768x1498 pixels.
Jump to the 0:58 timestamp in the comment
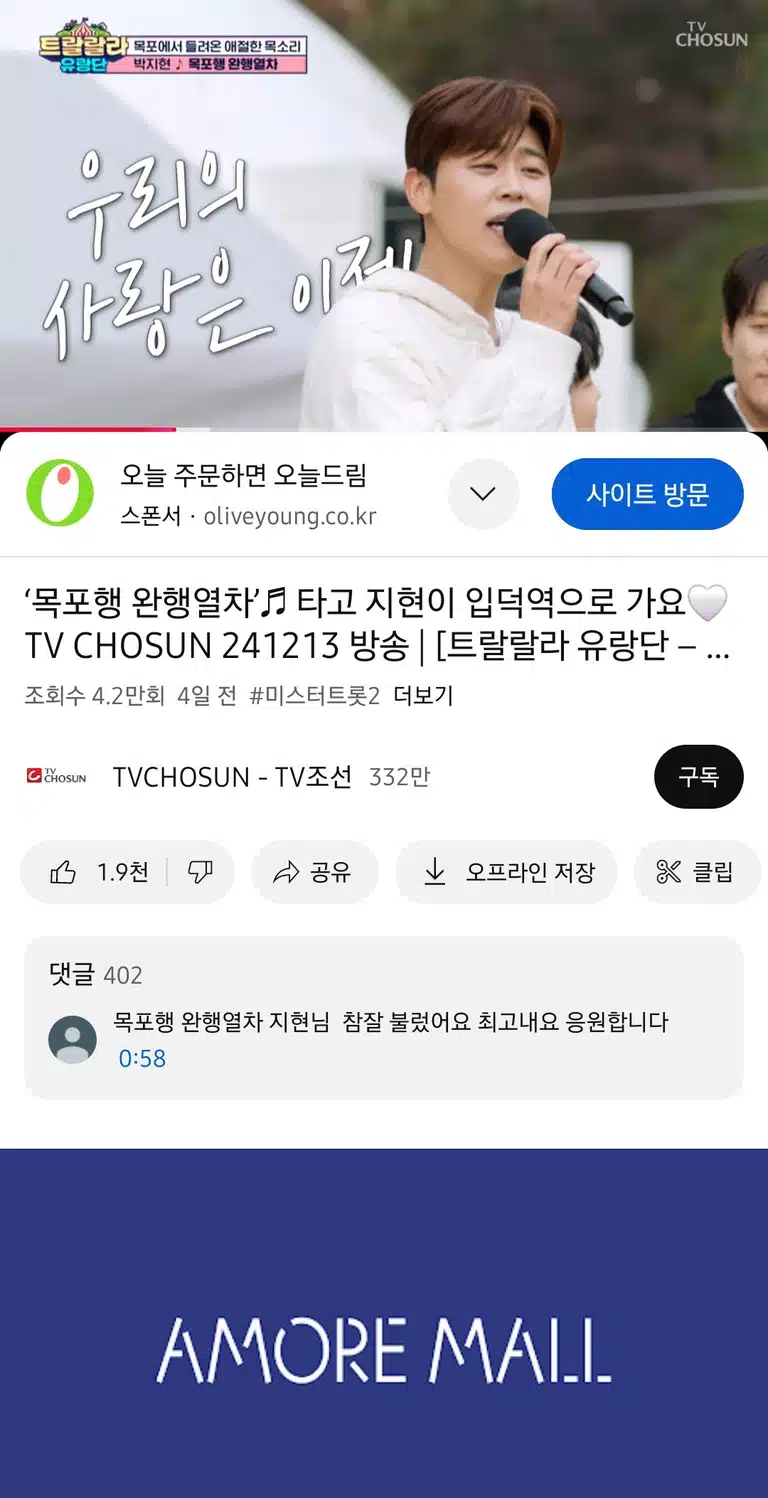[142, 1058]
